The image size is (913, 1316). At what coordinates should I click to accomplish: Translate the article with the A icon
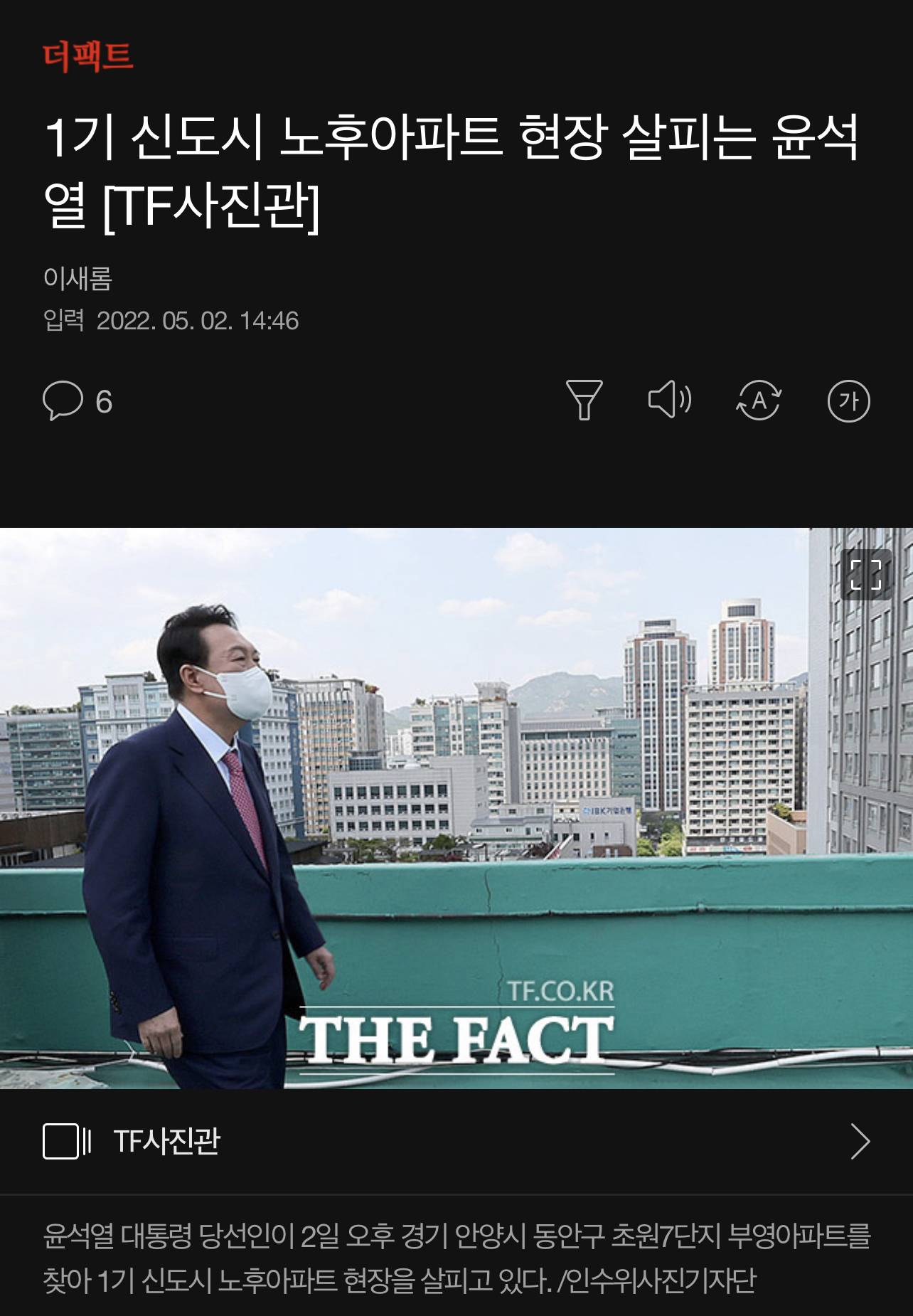pyautogui.click(x=759, y=400)
